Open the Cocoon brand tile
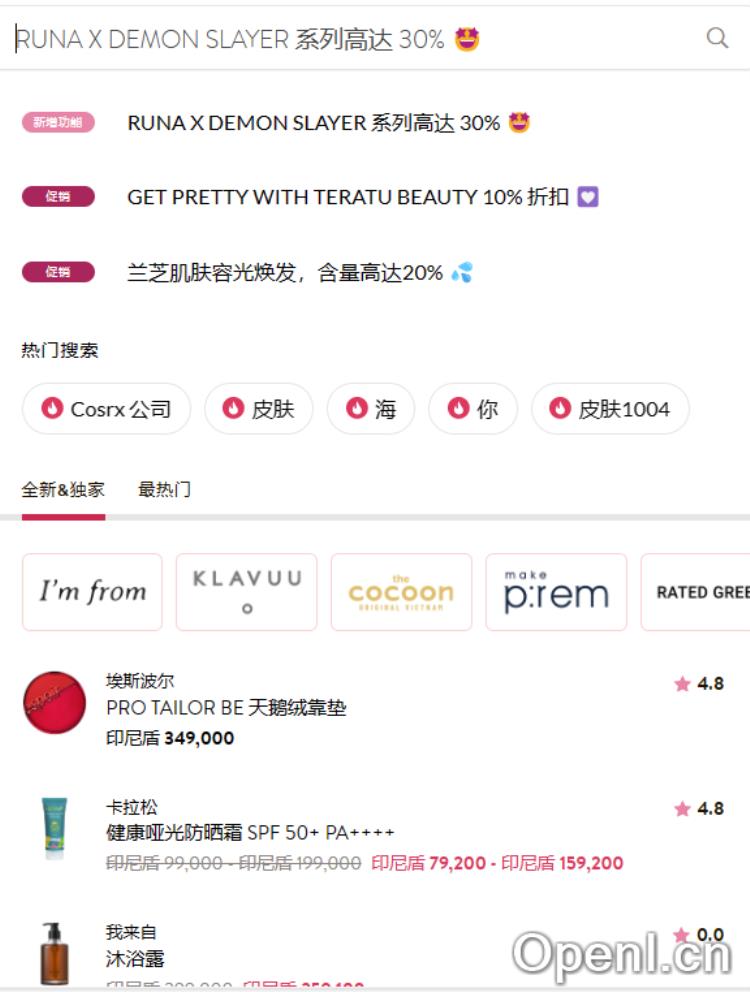The height and width of the screenshot is (992, 750). click(401, 592)
